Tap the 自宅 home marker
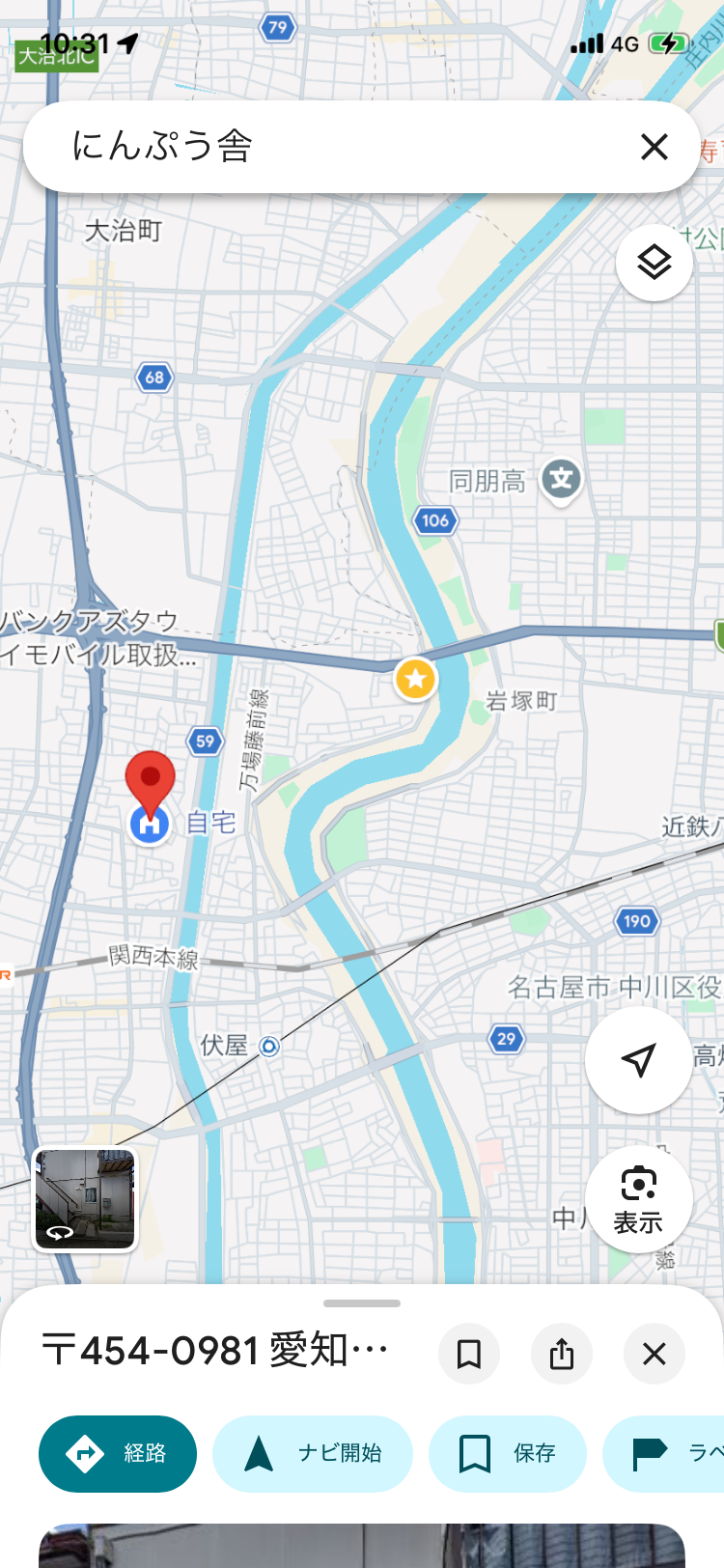 click(150, 825)
